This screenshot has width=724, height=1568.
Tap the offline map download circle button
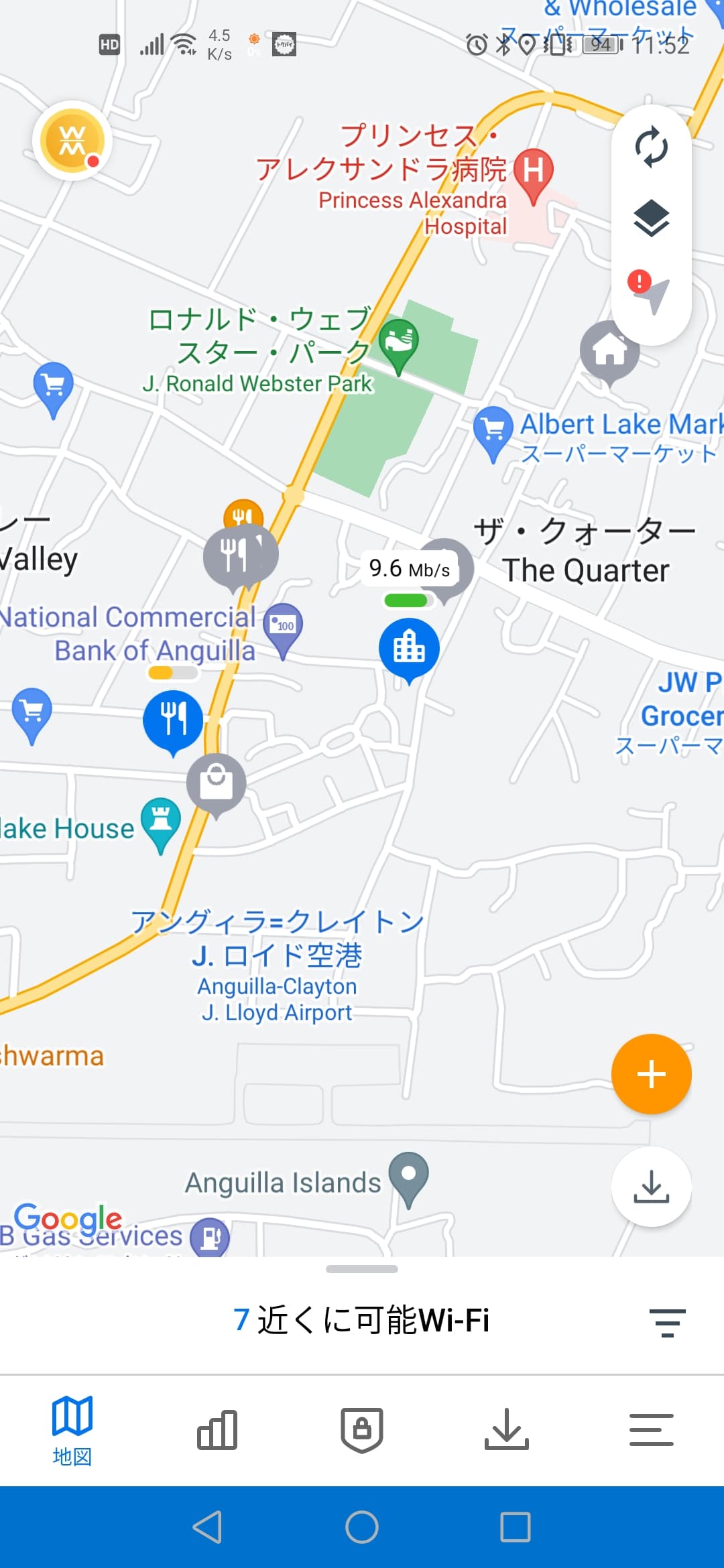pos(651,1186)
